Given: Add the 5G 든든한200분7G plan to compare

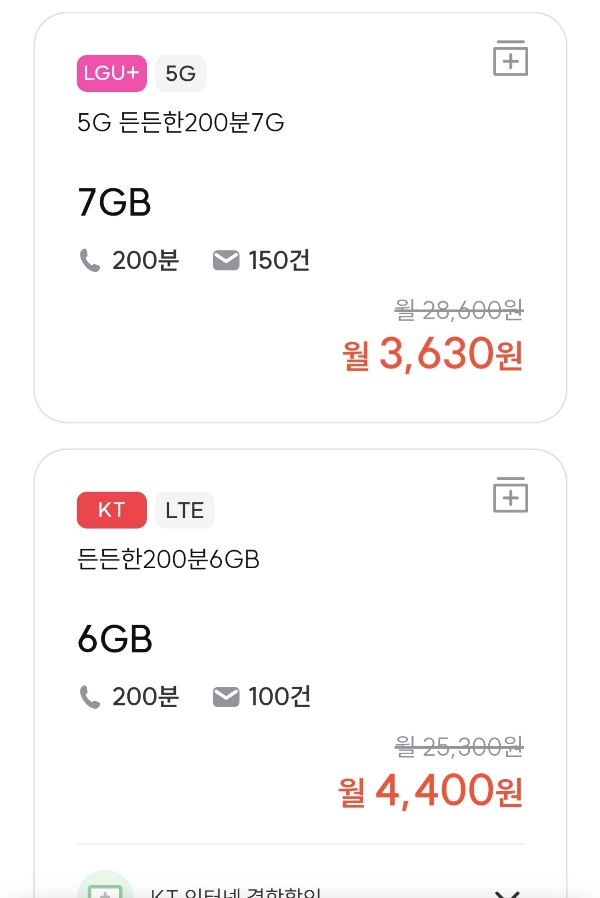Looking at the screenshot, I should (x=510, y=59).
